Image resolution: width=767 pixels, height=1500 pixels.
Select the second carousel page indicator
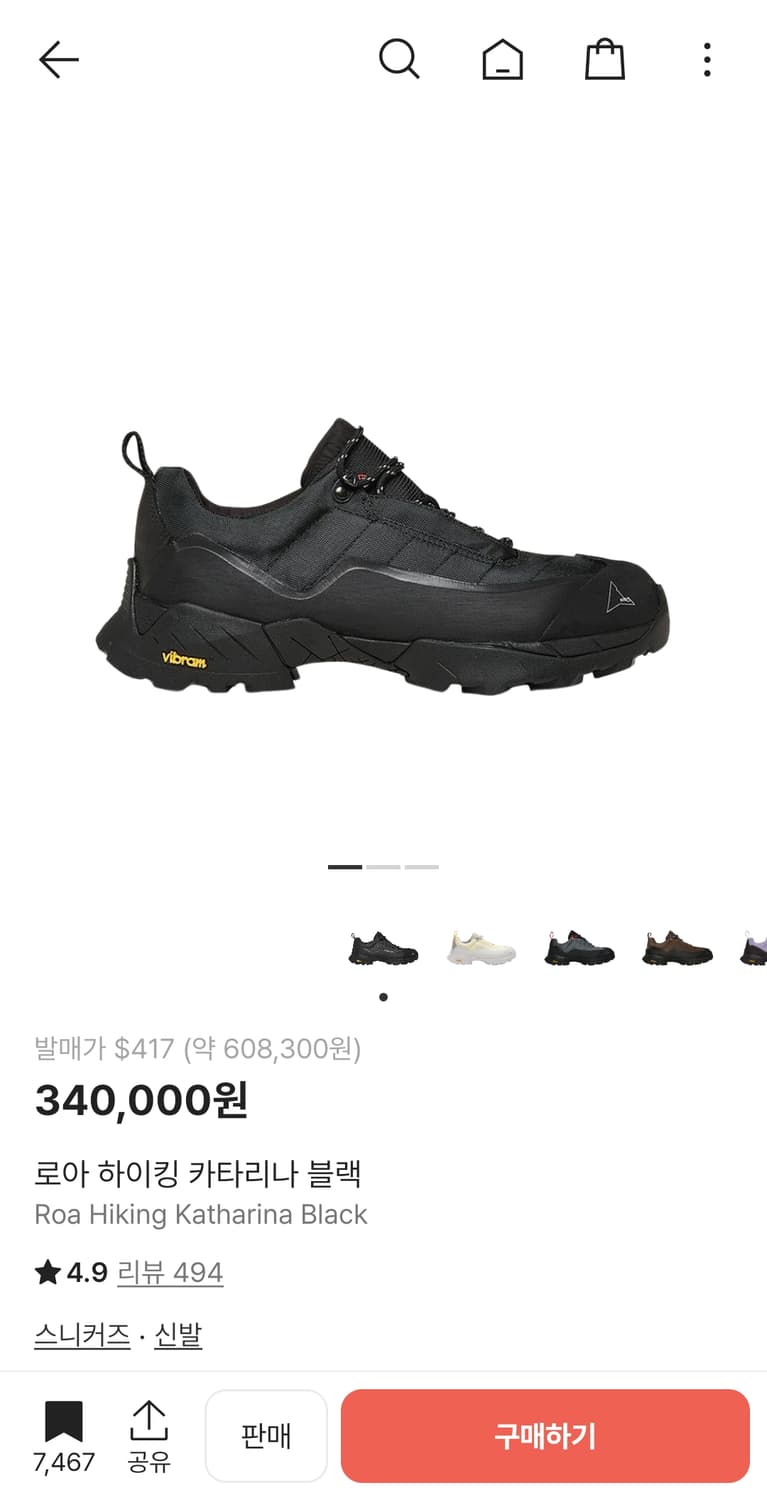coord(384,867)
